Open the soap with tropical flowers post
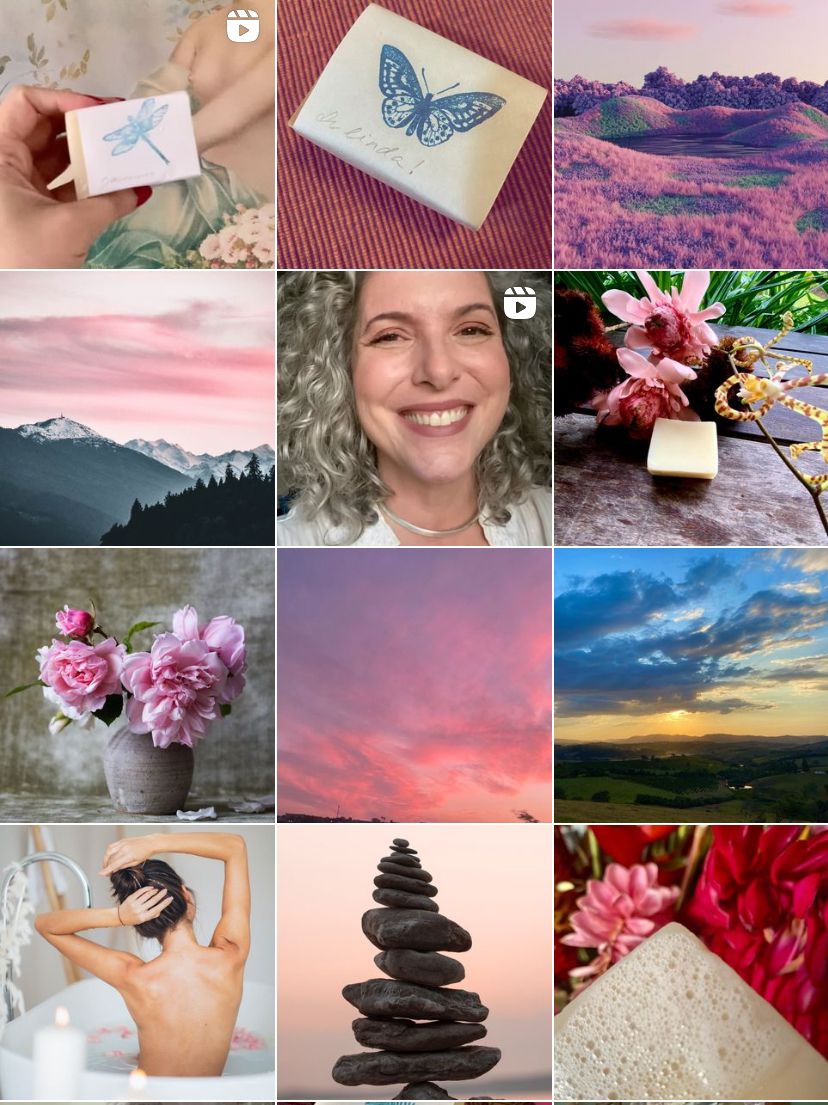This screenshot has height=1105, width=828. (x=691, y=408)
